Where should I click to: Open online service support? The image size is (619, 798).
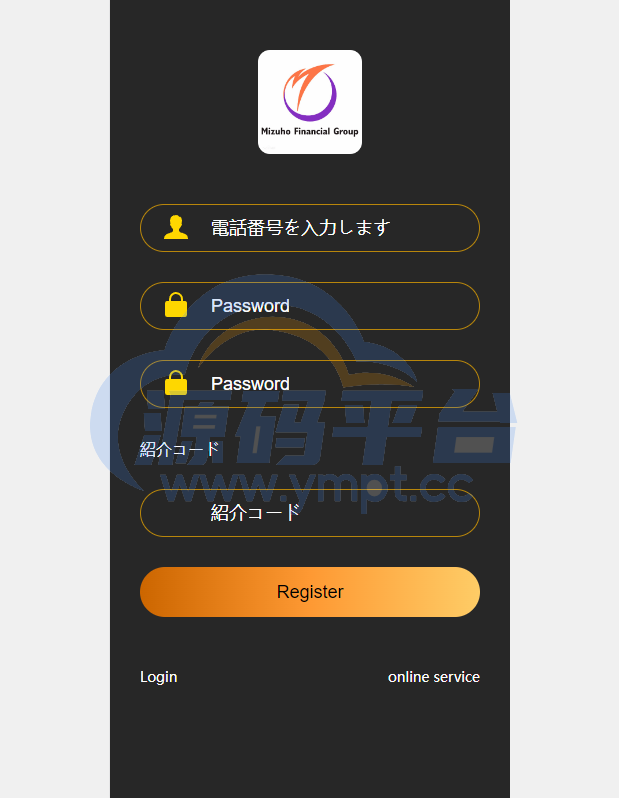[x=433, y=677]
